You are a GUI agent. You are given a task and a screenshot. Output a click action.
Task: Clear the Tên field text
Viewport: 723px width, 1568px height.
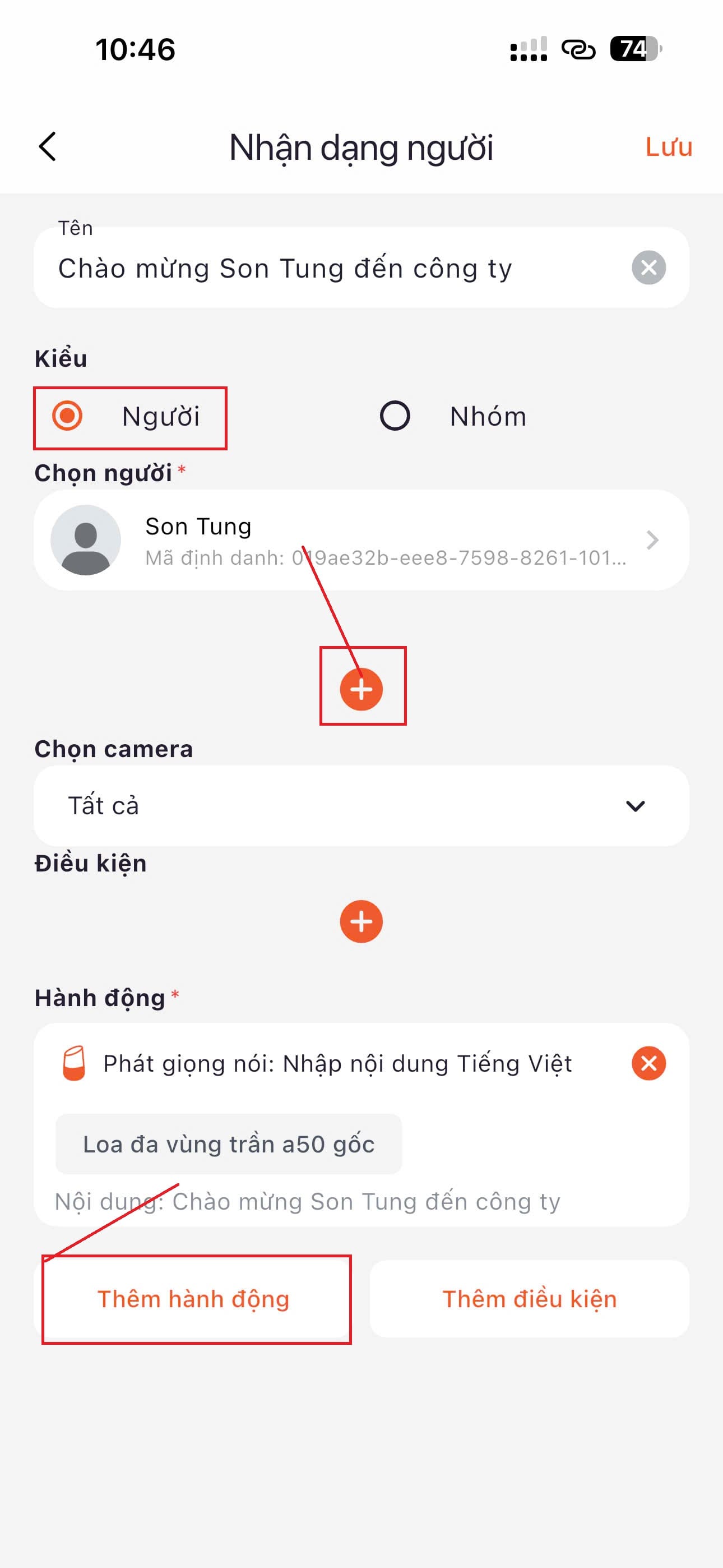pyautogui.click(x=648, y=268)
